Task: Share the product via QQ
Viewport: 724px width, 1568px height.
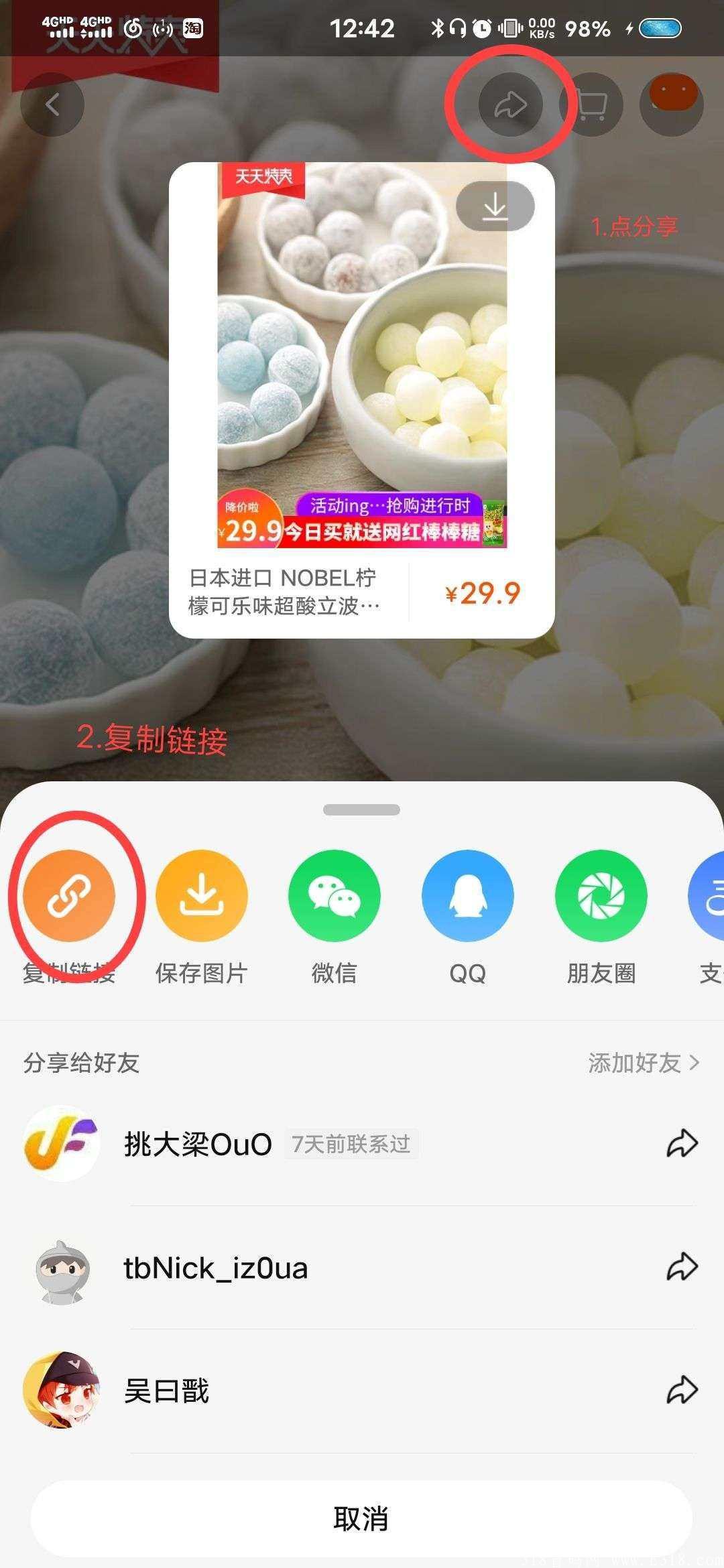Action: (468, 895)
